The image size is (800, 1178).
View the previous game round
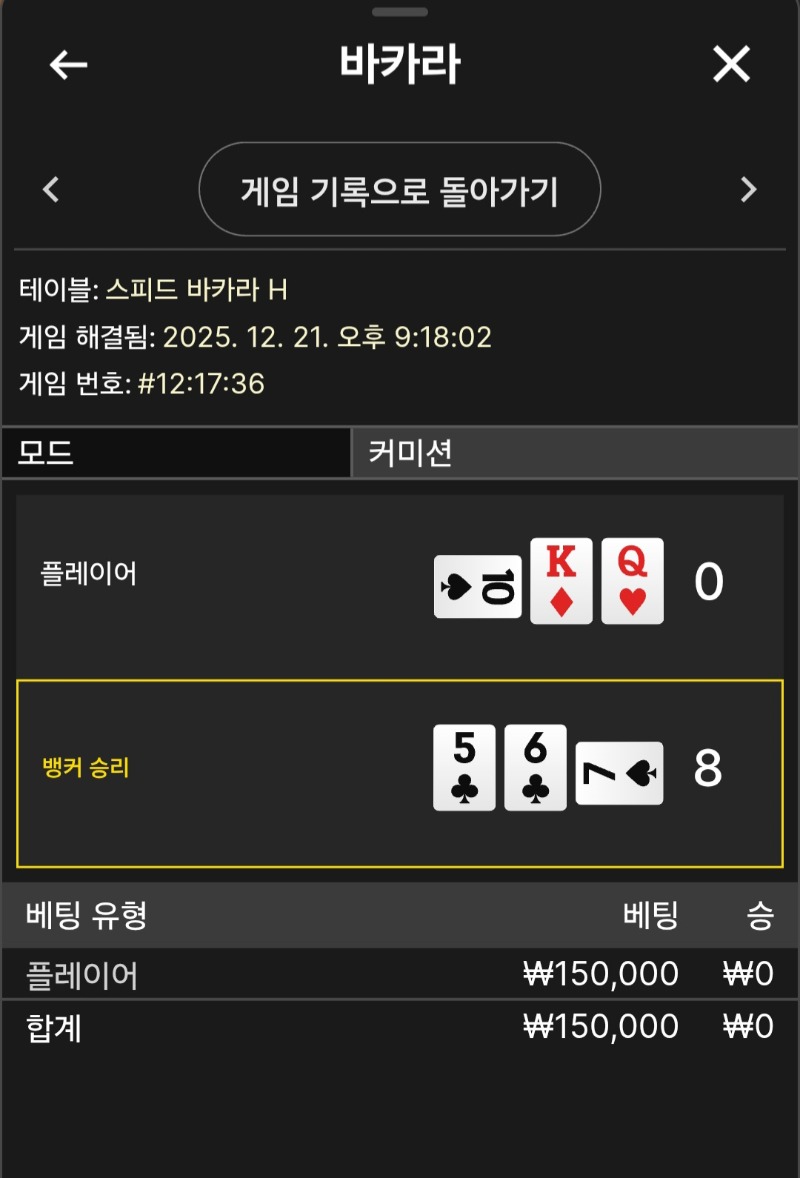pos(52,189)
